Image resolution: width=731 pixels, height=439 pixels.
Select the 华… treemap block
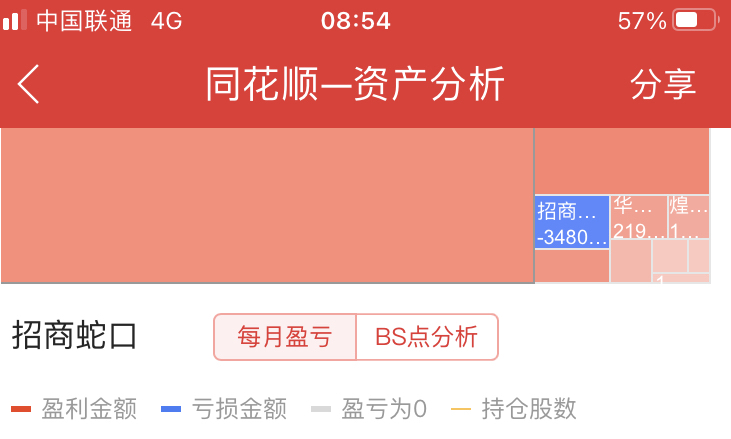[x=638, y=217]
